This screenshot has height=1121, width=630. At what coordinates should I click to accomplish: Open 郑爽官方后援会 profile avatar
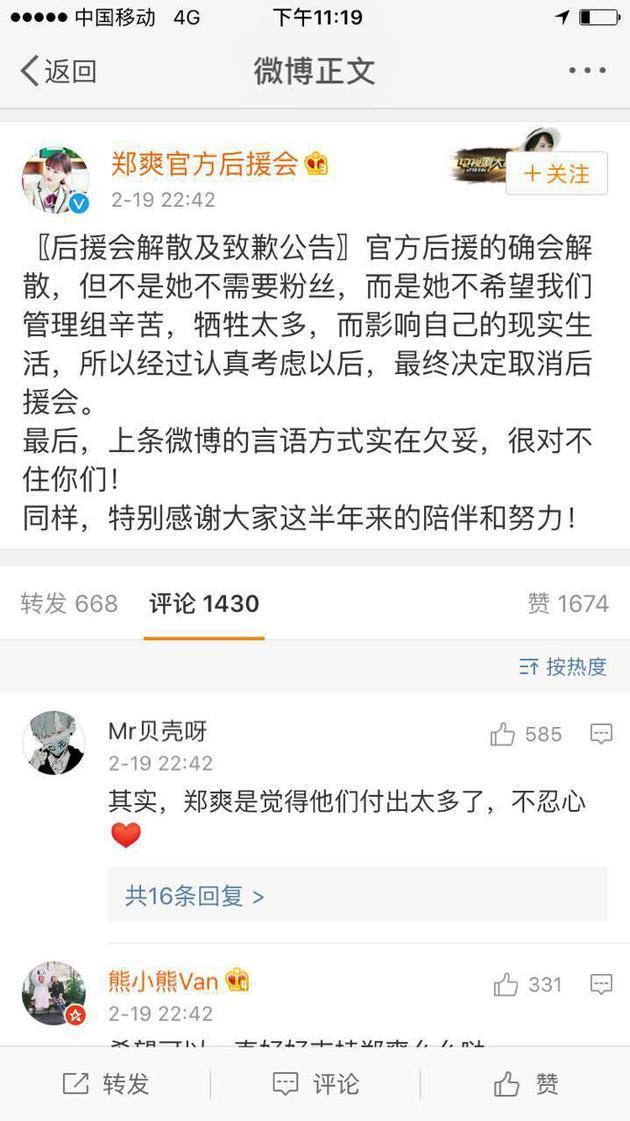pos(55,180)
